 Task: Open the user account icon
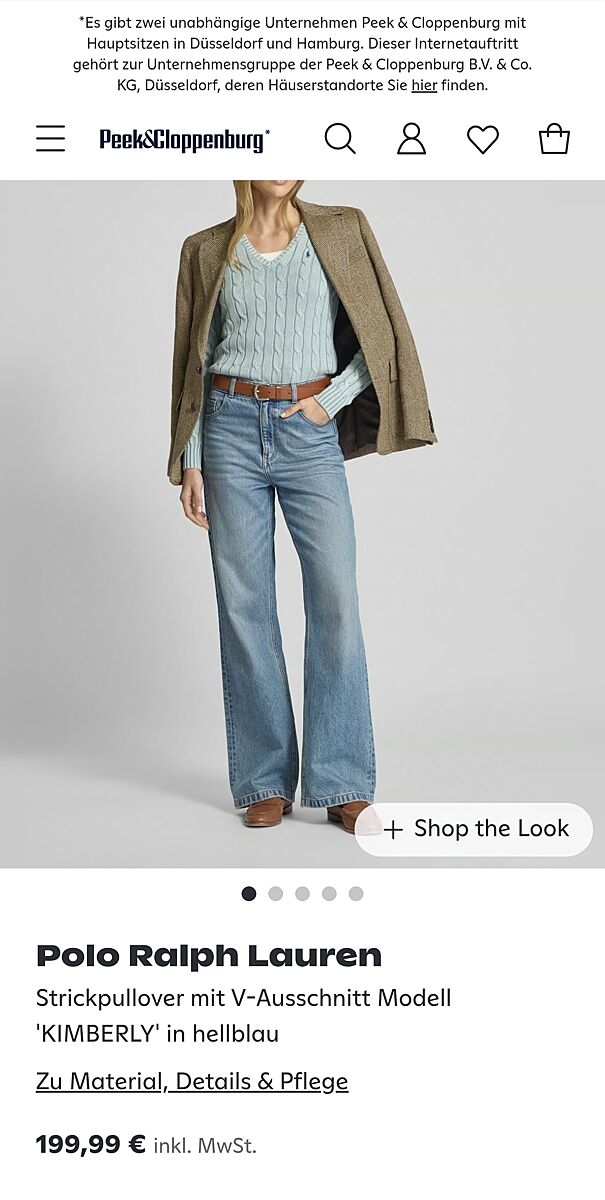pos(411,139)
